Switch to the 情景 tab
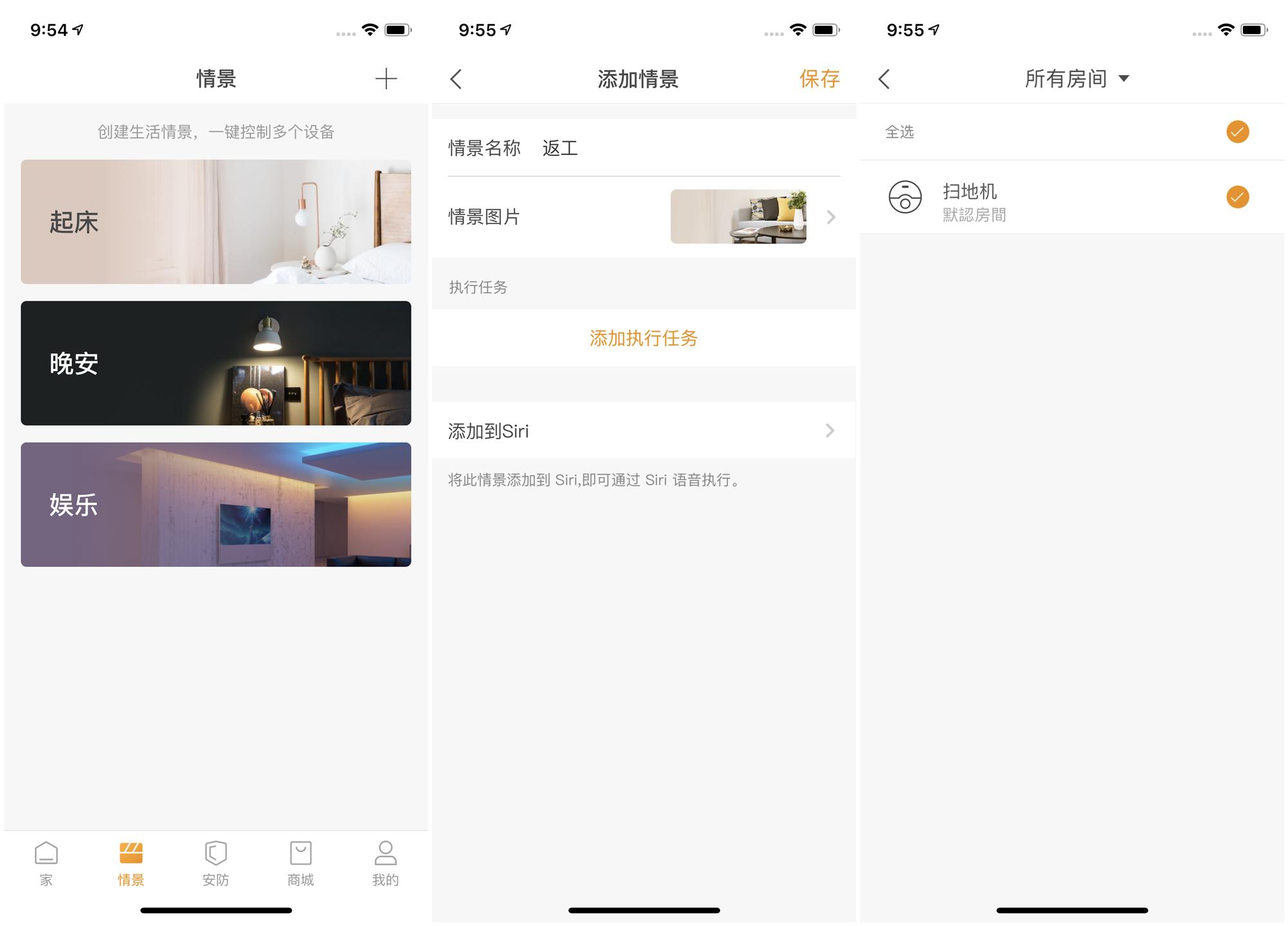The height and width of the screenshot is (926, 1288). coord(131,863)
